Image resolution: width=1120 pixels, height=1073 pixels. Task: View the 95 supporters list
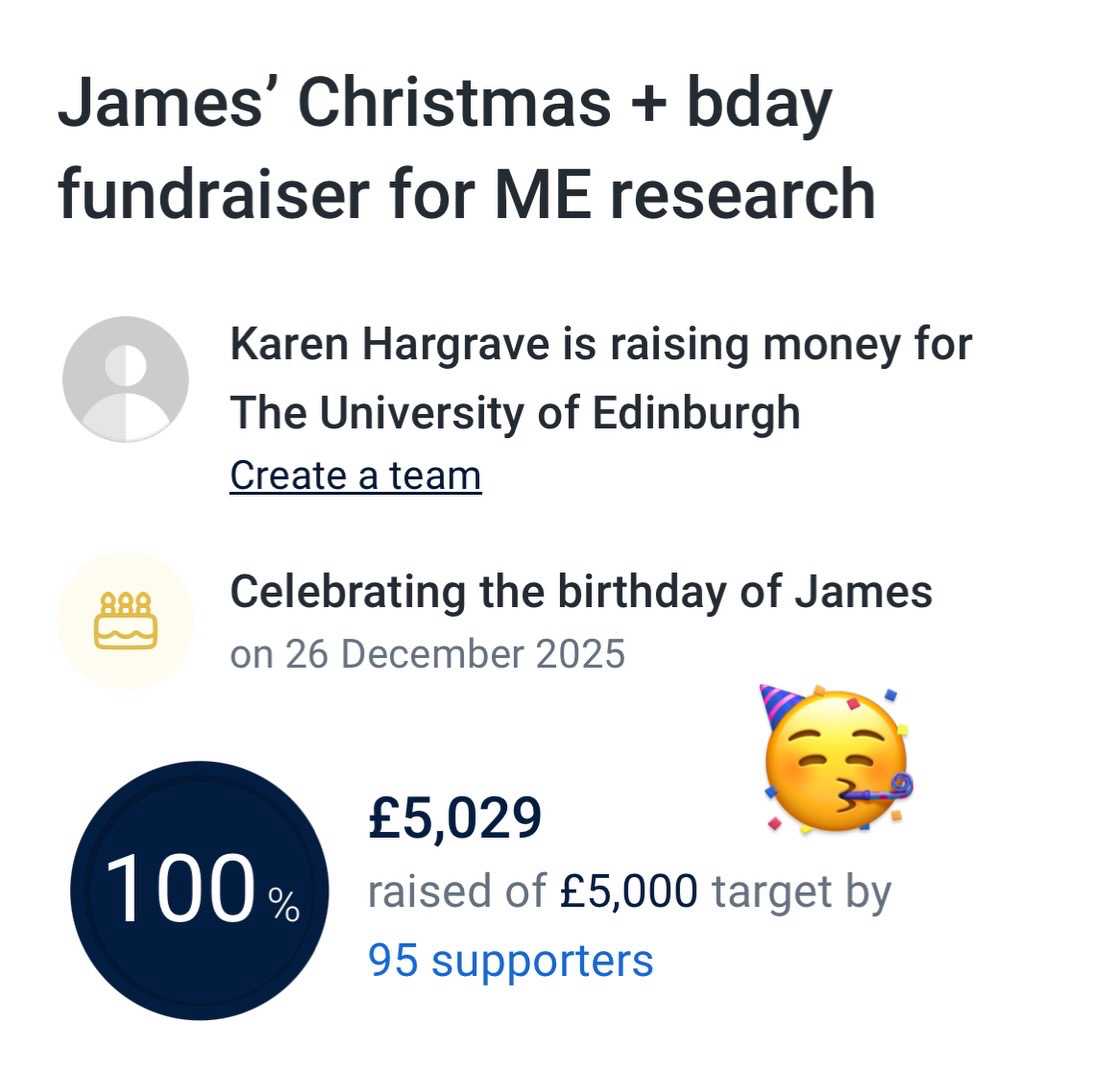tap(510, 961)
